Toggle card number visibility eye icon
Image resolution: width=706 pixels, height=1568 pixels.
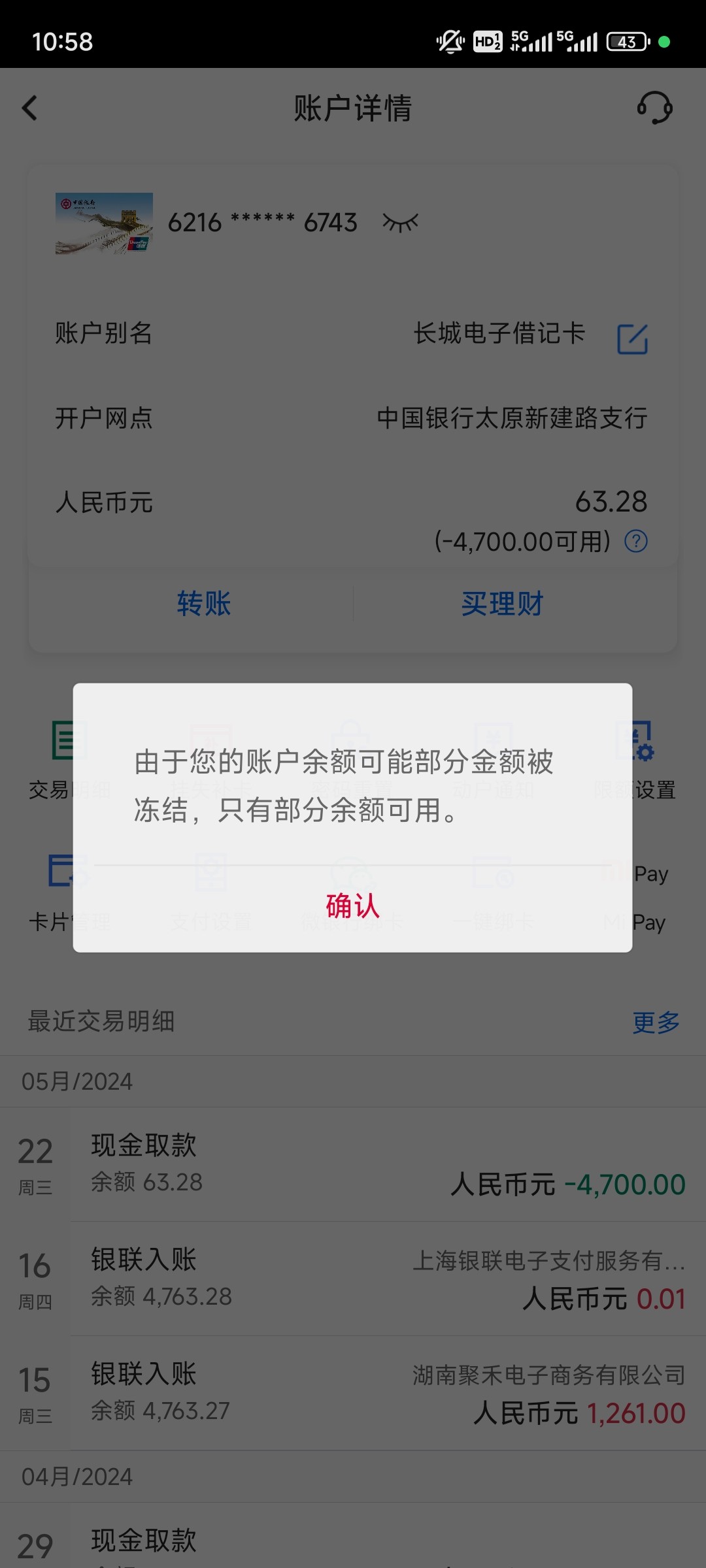pyautogui.click(x=400, y=223)
